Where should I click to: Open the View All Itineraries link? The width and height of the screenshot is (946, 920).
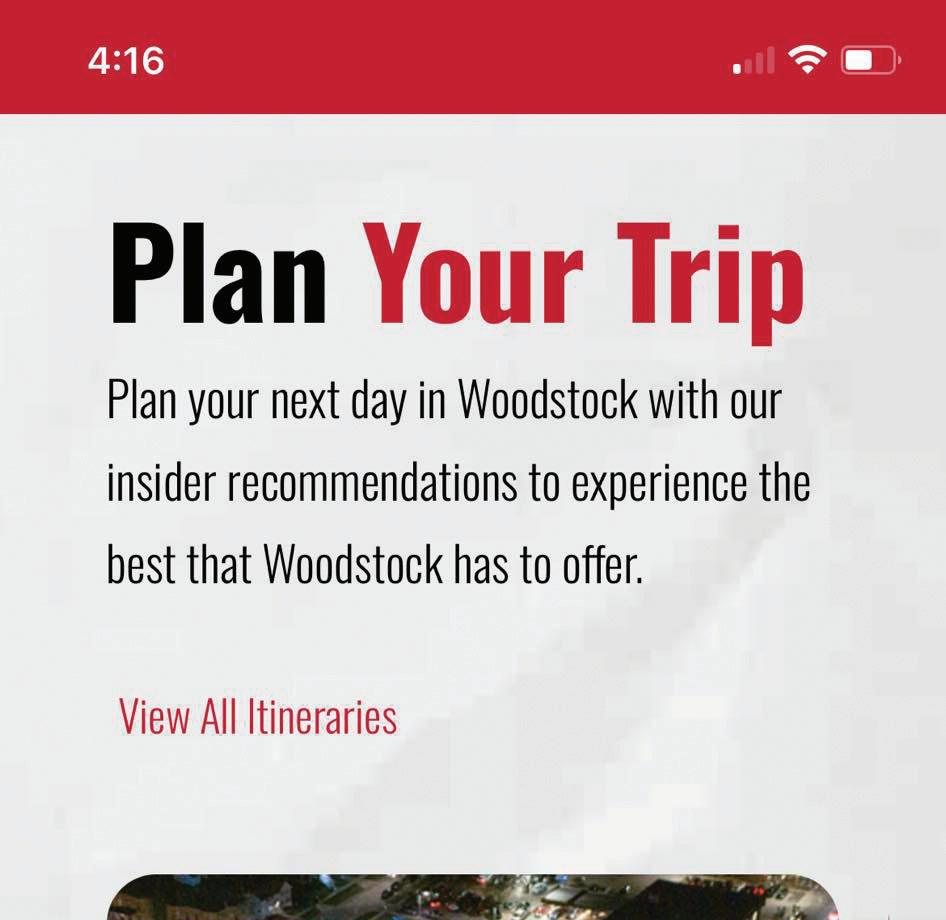coord(258,716)
